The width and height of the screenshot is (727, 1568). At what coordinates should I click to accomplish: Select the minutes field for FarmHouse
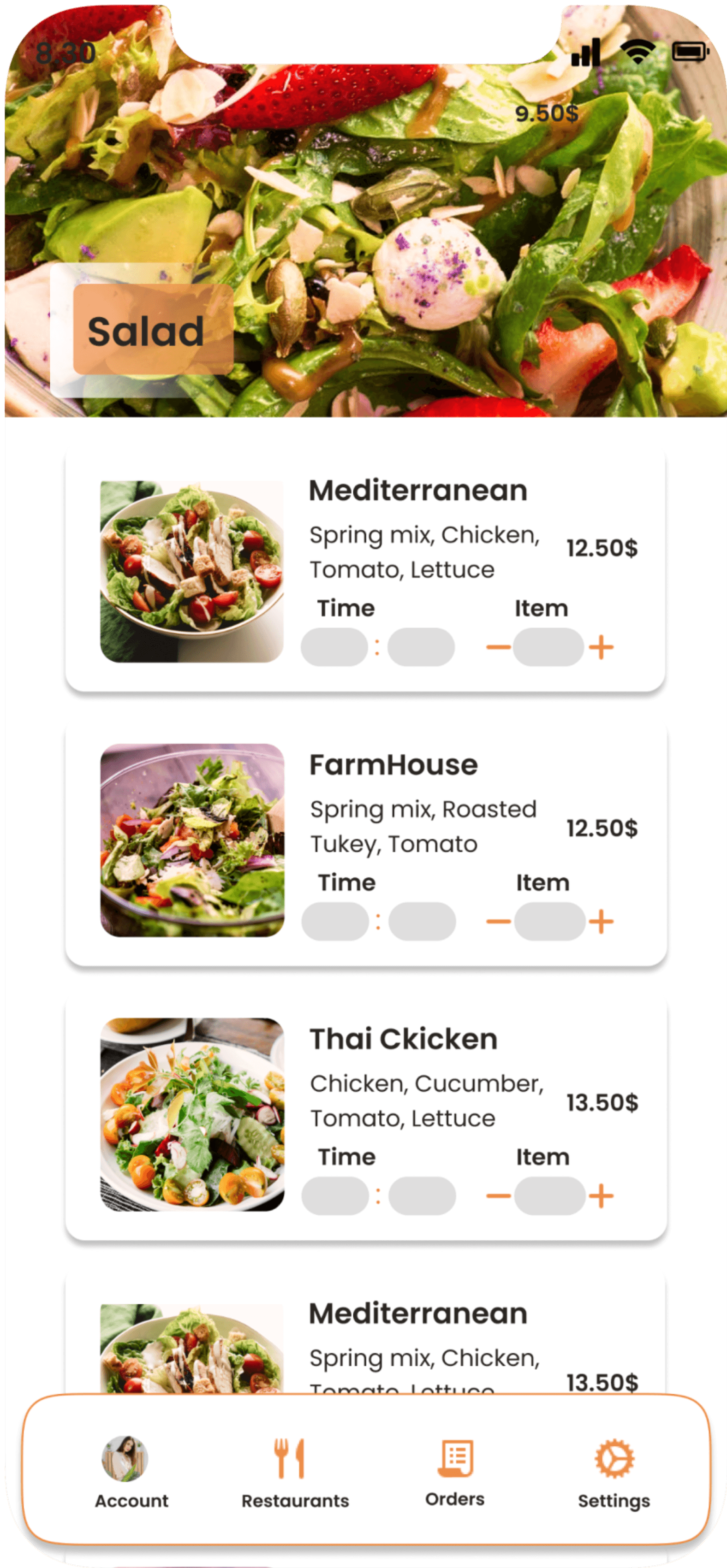[422, 922]
